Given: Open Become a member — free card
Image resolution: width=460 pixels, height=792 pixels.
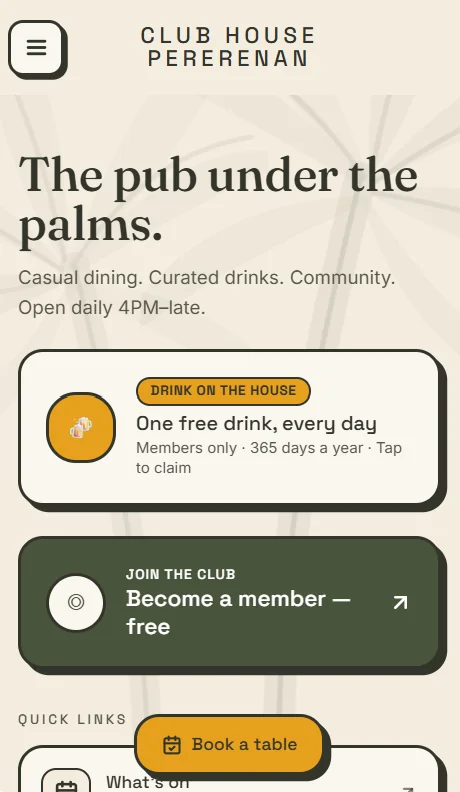Looking at the screenshot, I should 229,602.
